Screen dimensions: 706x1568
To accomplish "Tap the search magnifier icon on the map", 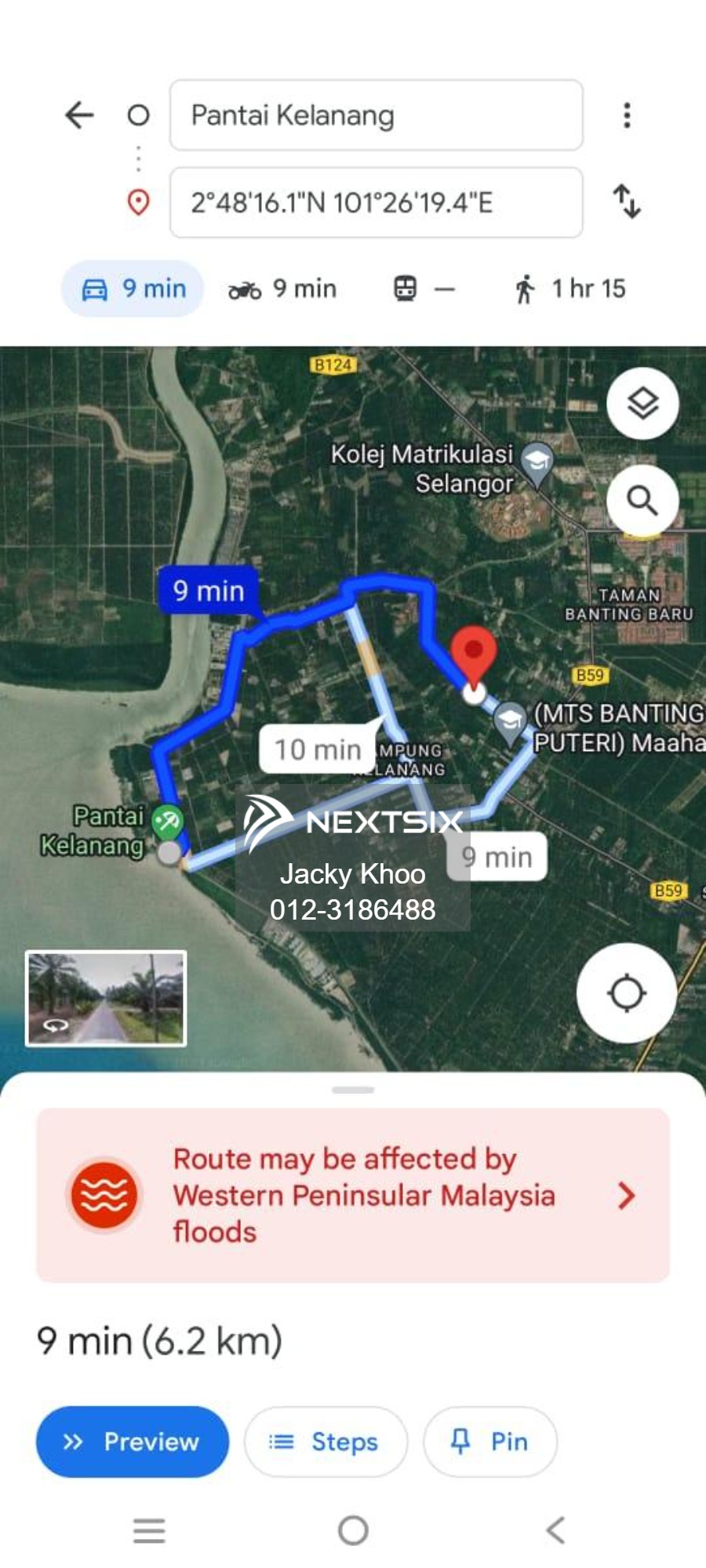I will [x=643, y=500].
